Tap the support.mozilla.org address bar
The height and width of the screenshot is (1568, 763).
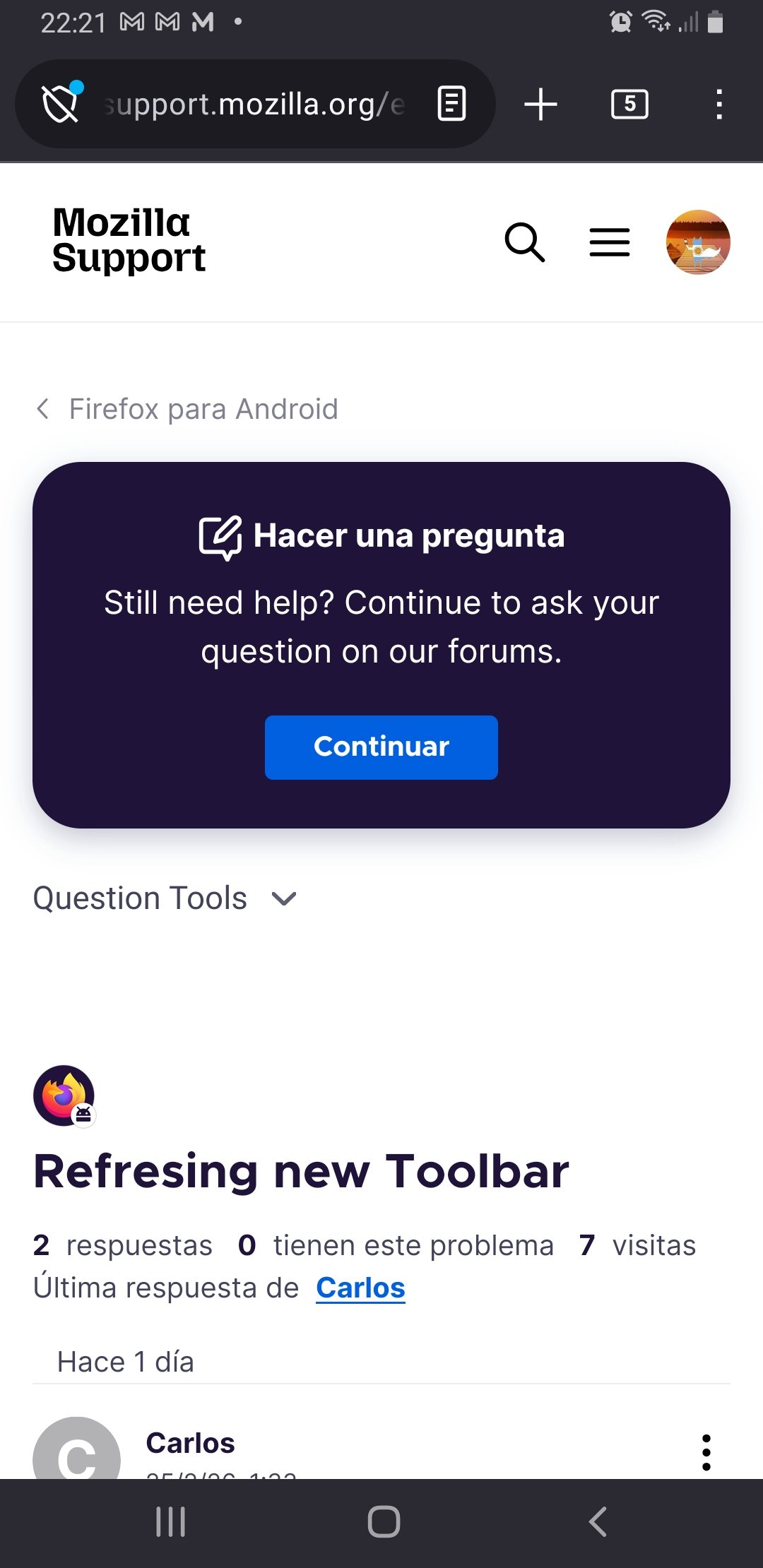[254, 105]
